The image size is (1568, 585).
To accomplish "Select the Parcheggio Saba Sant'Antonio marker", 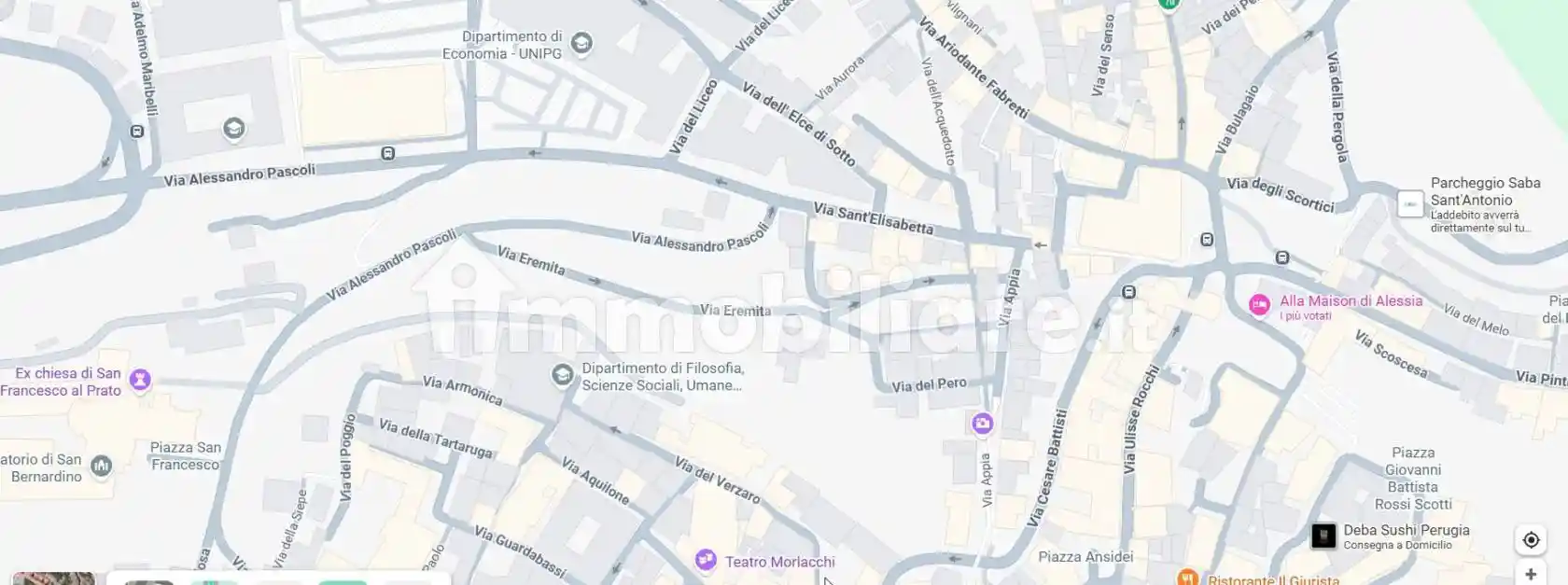I will (x=1410, y=204).
